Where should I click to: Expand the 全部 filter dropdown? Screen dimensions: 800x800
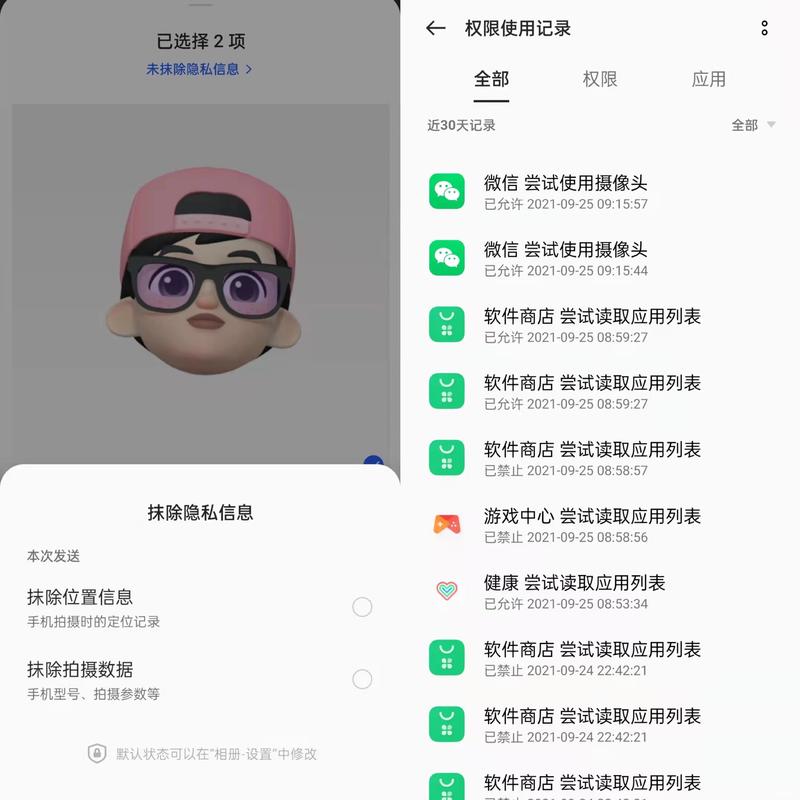(x=753, y=125)
